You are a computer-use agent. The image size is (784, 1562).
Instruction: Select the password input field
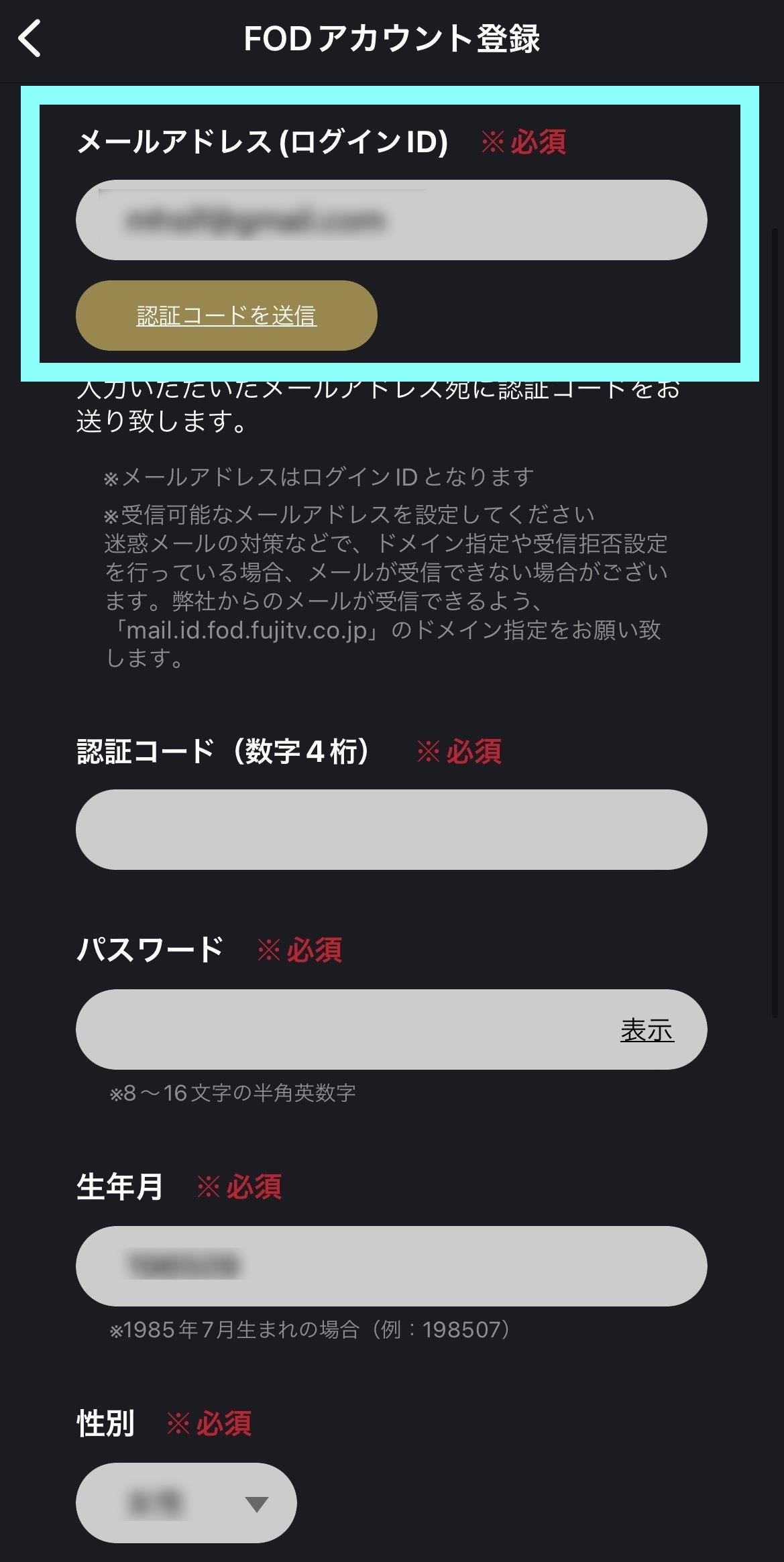pyautogui.click(x=335, y=1029)
